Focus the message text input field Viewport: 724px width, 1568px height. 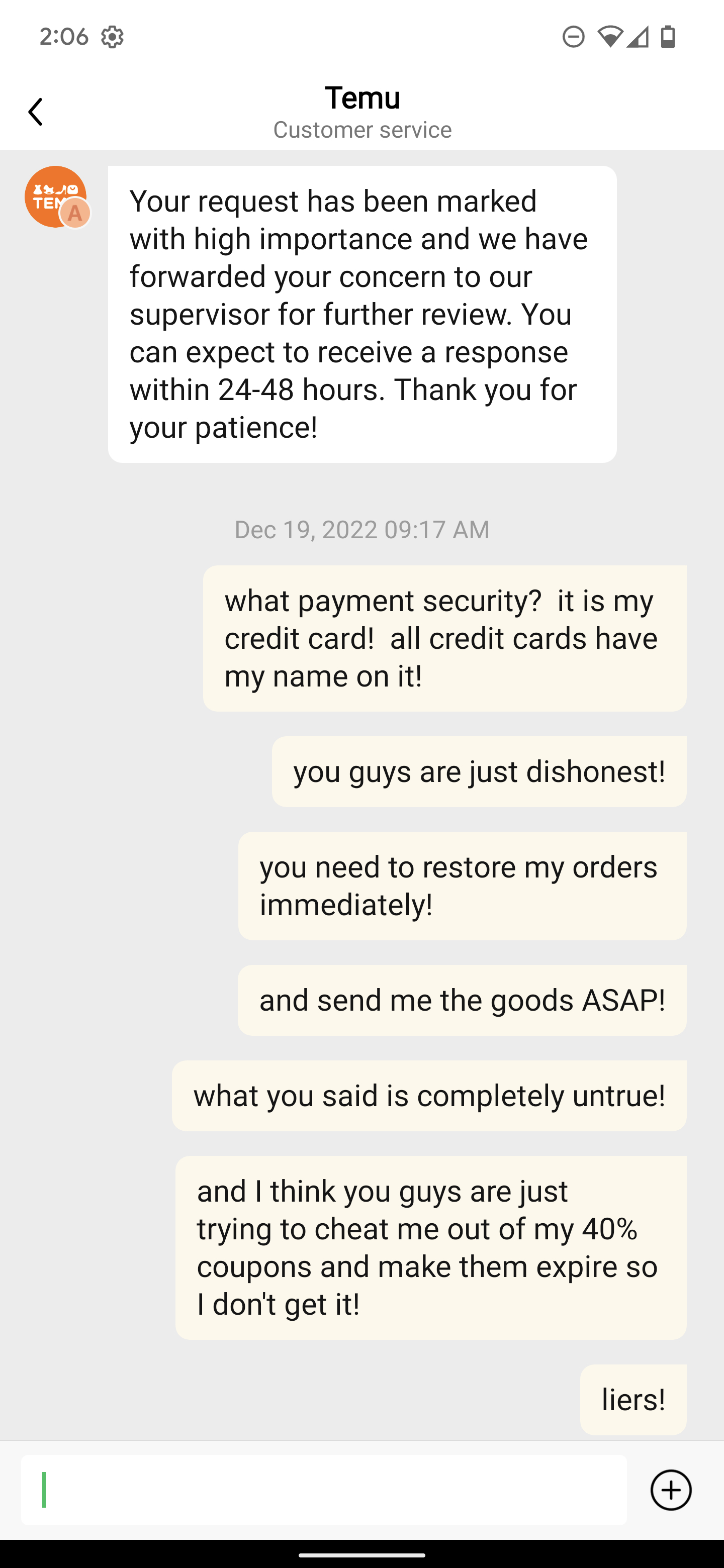pyautogui.click(x=323, y=1490)
